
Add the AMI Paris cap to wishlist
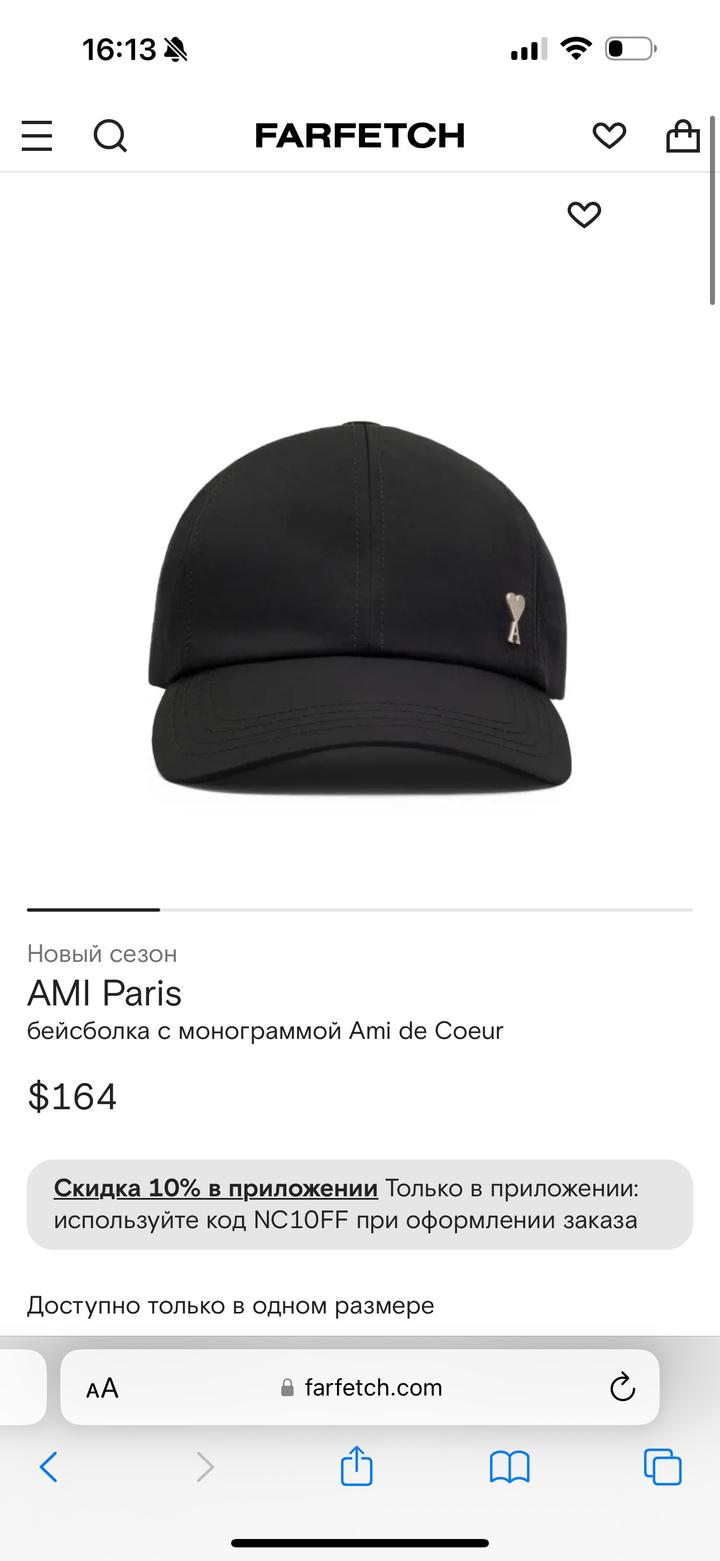[x=584, y=214]
